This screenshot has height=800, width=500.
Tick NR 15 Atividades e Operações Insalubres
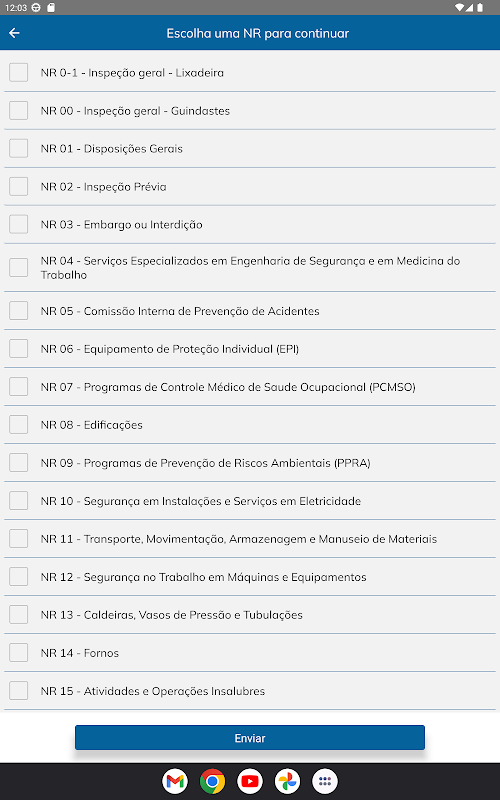18,691
